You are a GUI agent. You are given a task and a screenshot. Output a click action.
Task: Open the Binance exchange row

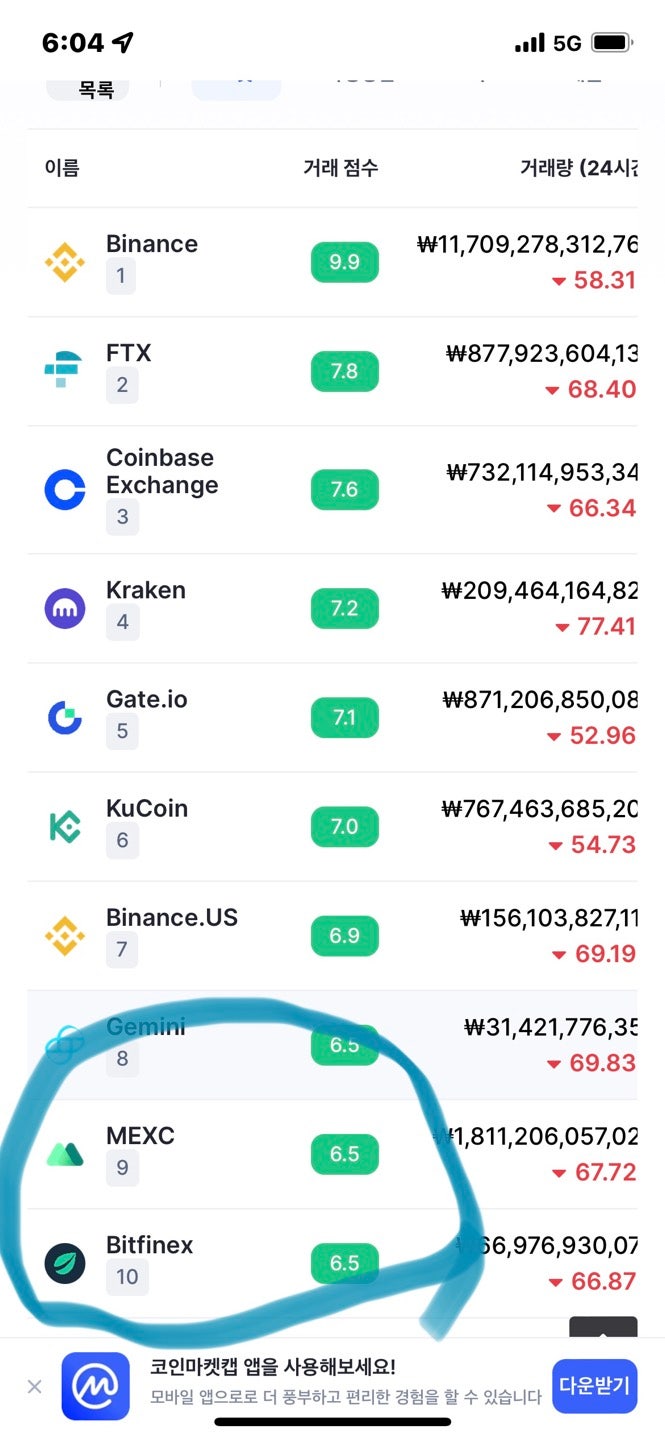coord(151,245)
